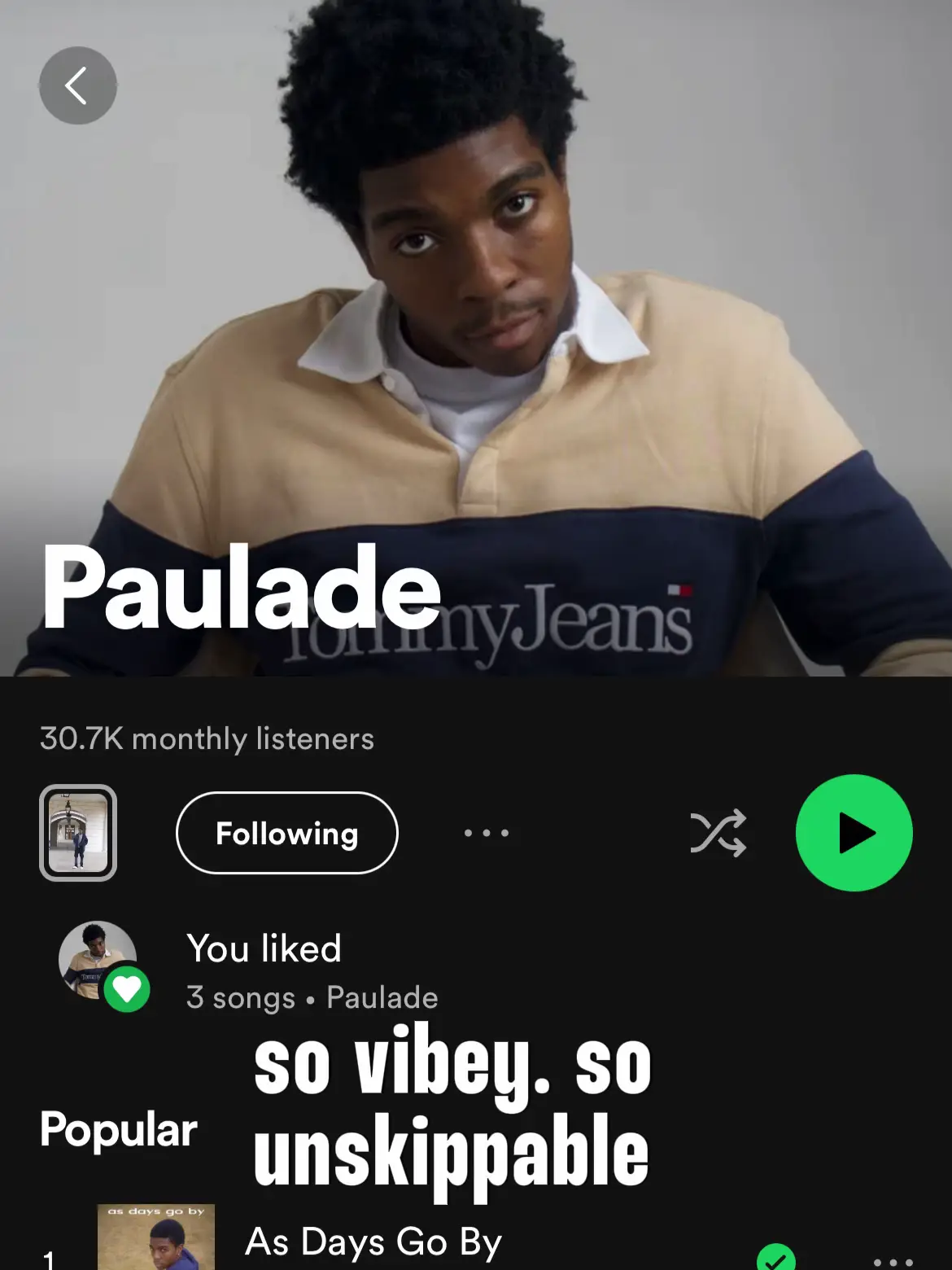Open the three-dot artist options menu
Screen dimensions: 952x1270
486,833
